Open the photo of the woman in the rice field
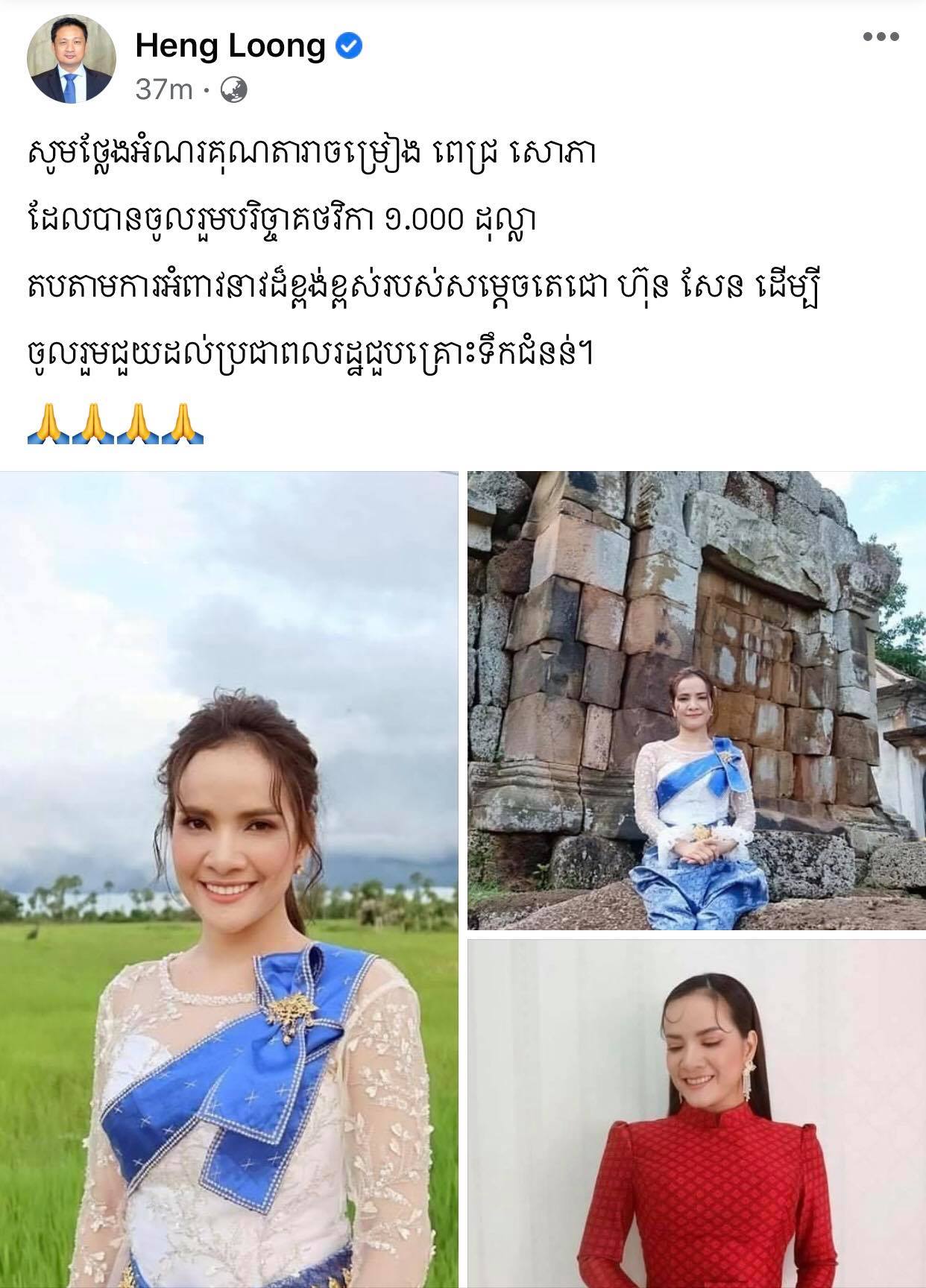 point(229,880)
